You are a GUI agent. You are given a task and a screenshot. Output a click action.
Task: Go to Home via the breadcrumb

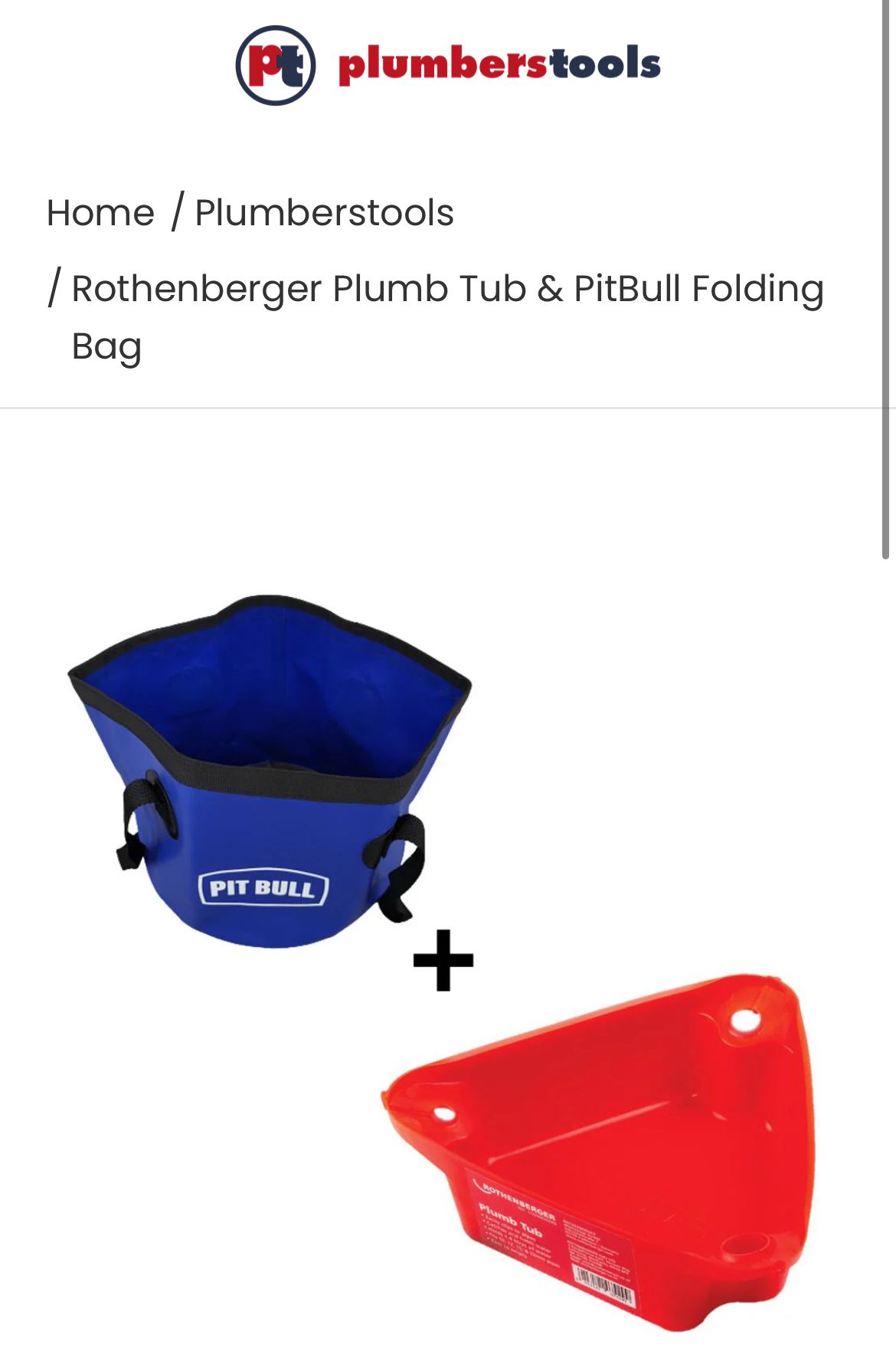[x=100, y=213]
